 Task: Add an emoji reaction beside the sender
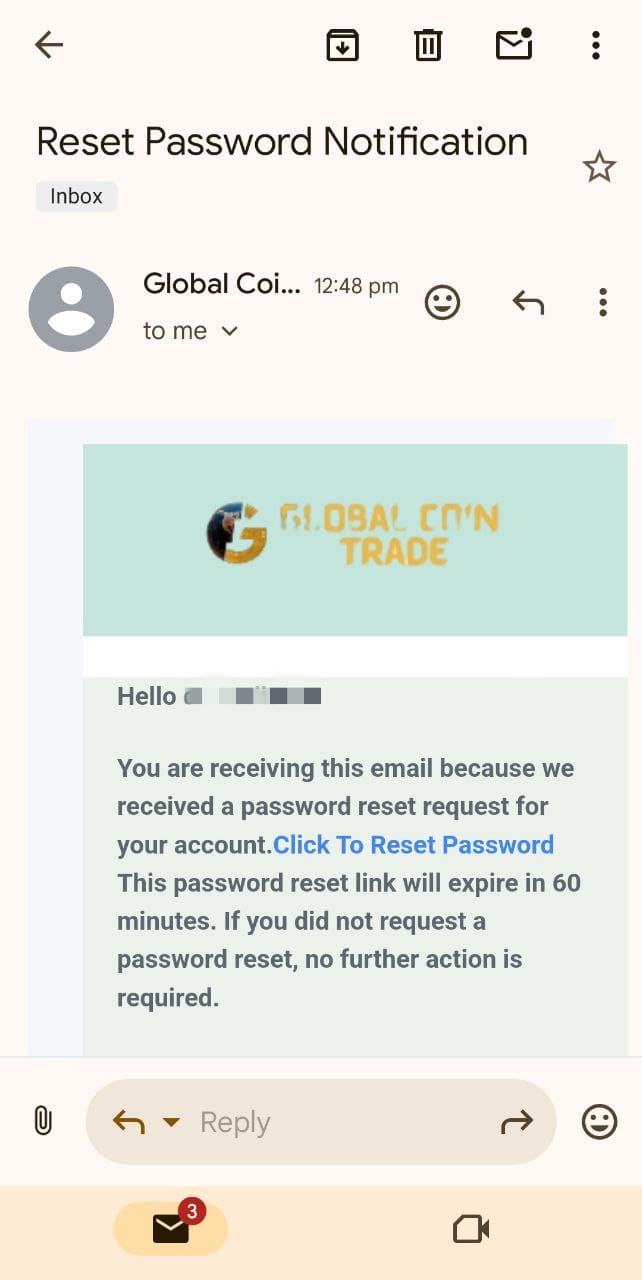point(442,302)
